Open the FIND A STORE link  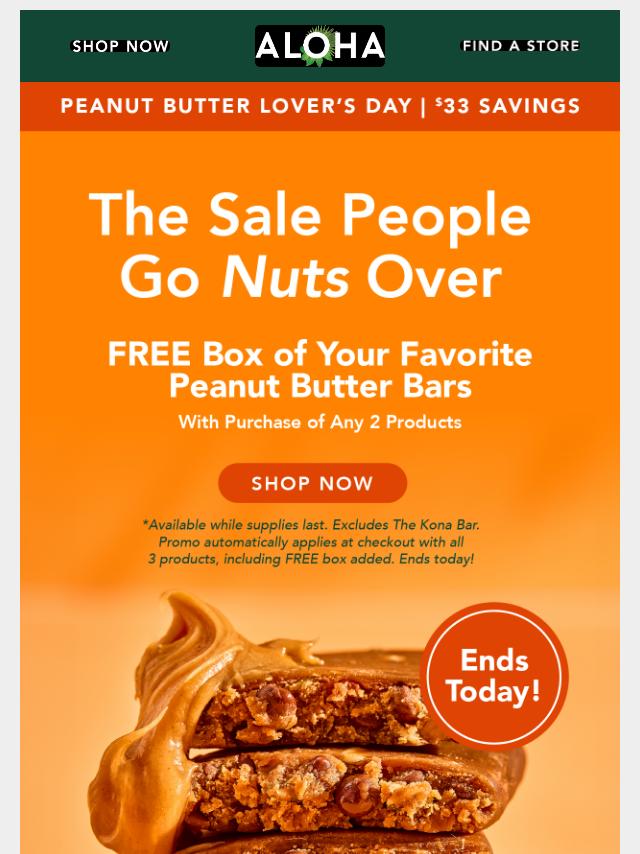pyautogui.click(x=520, y=46)
